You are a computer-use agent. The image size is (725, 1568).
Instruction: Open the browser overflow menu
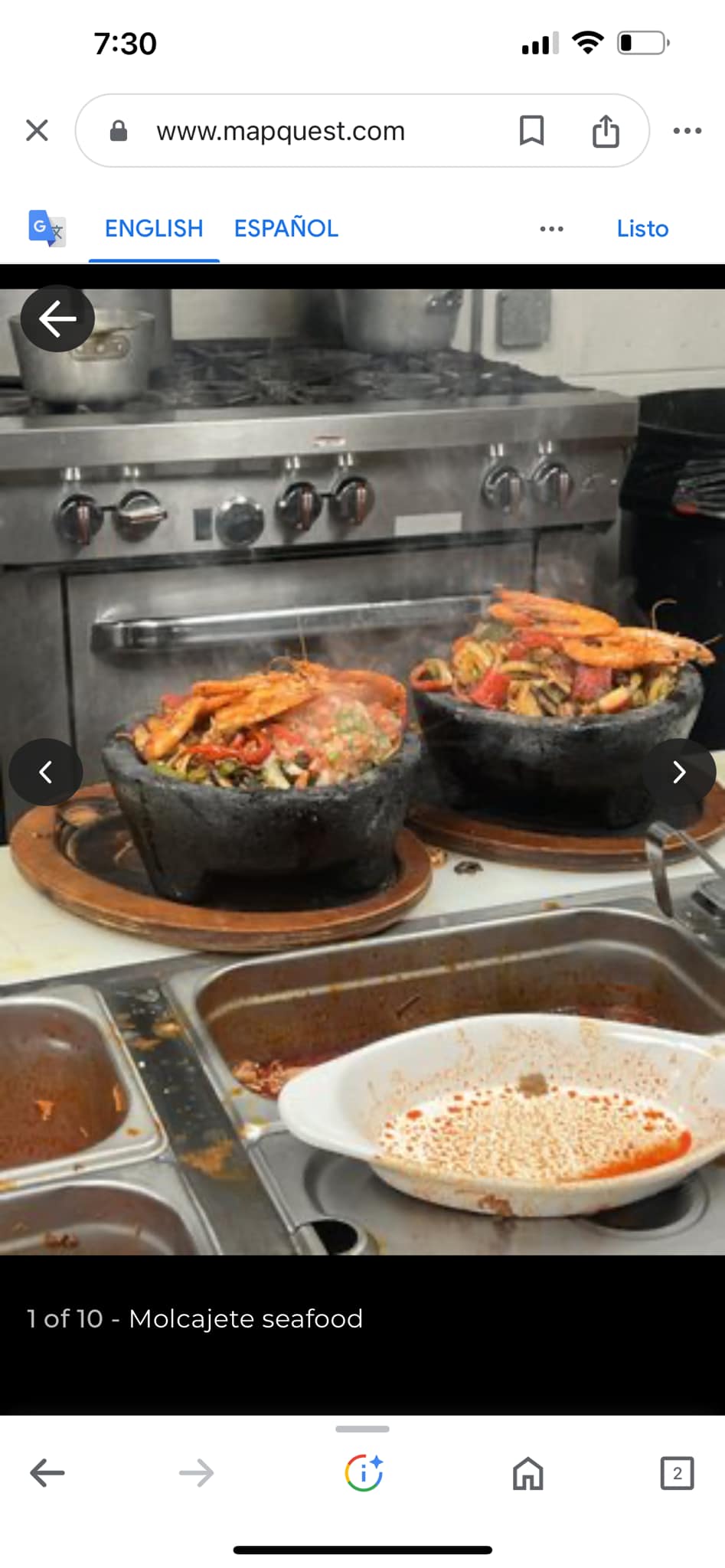click(x=687, y=131)
